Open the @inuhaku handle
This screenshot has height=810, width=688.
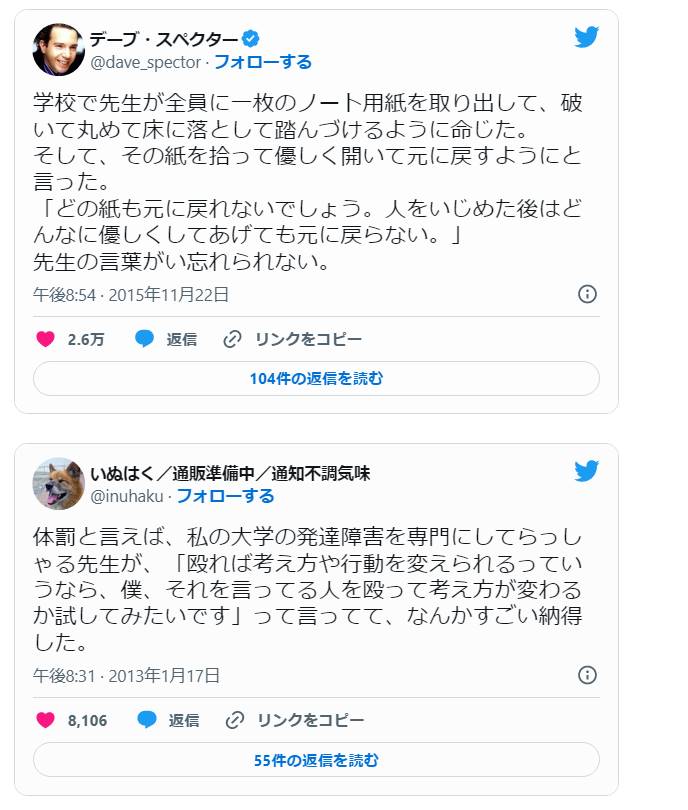point(128,496)
